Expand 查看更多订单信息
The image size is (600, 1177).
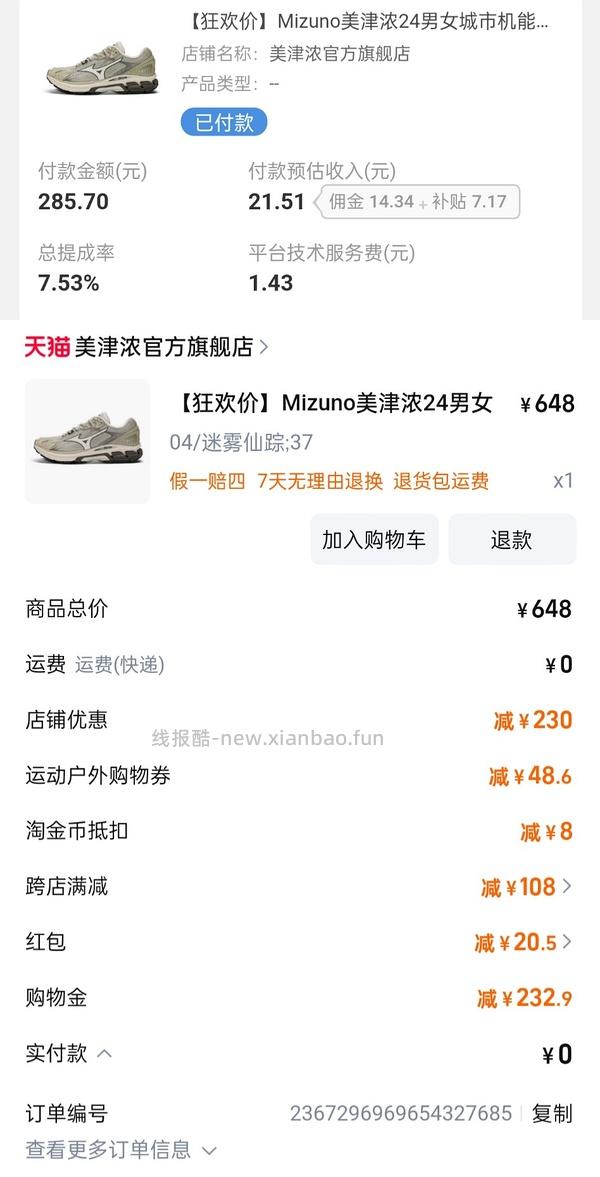tap(121, 1150)
